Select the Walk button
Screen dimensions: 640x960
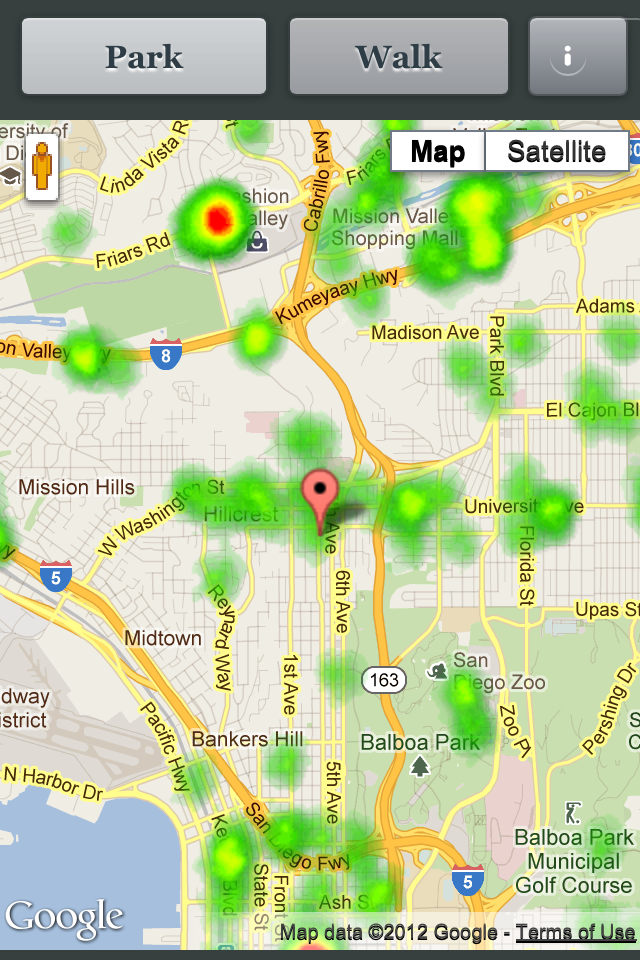pos(398,56)
